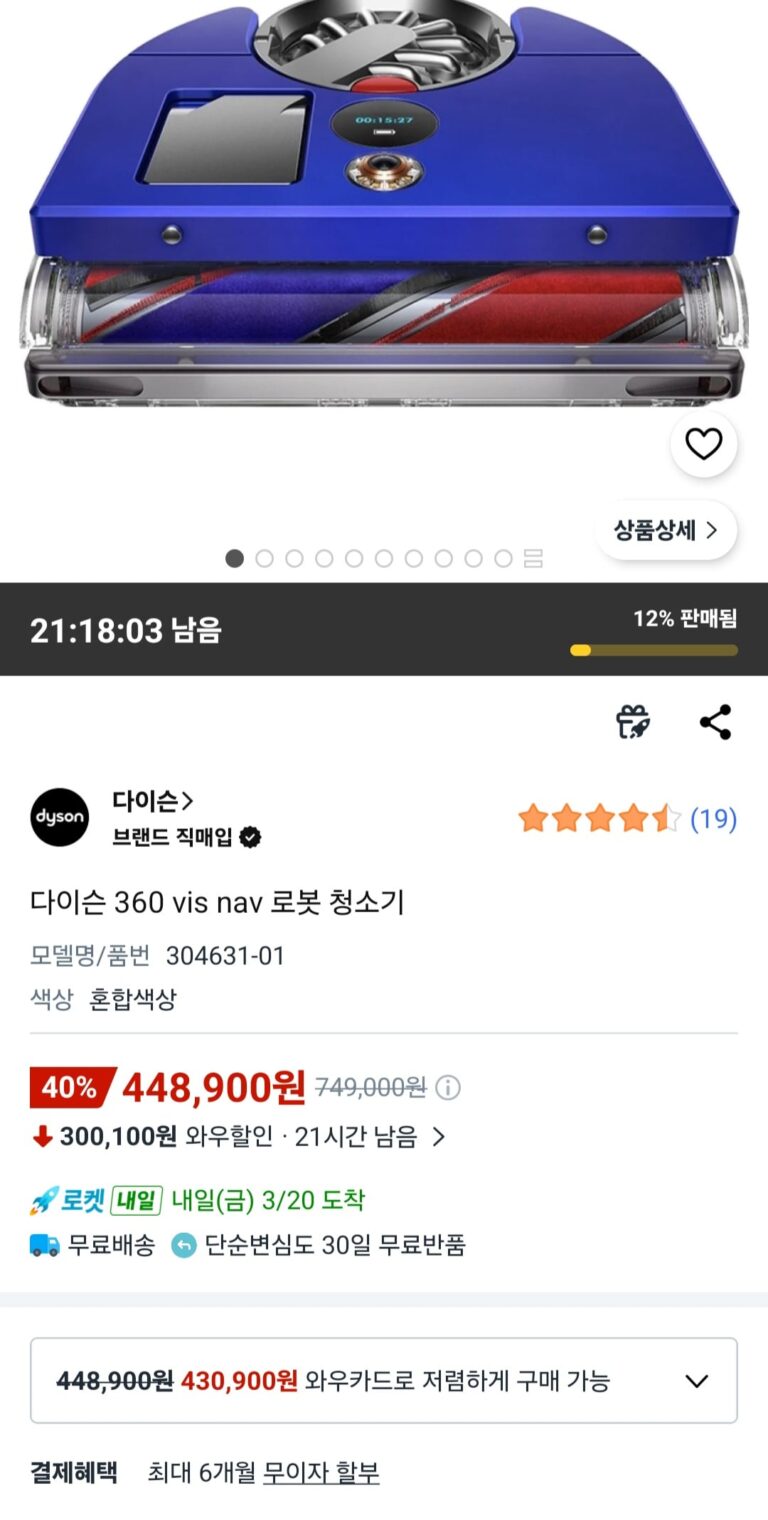Show info for the 749,000원 original price
Image resolution: width=768 pixels, height=1520 pixels.
click(449, 1087)
